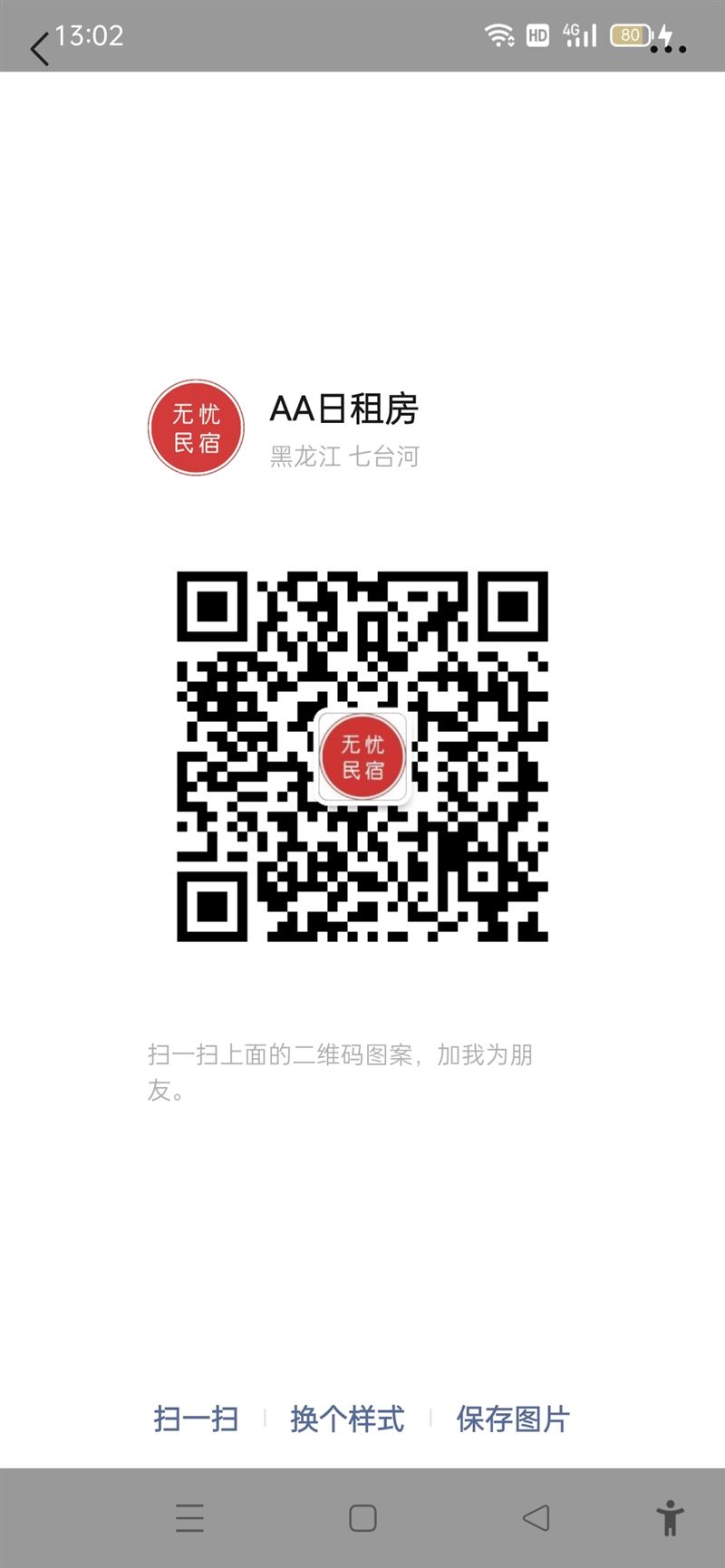This screenshot has height=1568, width=725.
Task: Go back using the top-left arrow
Action: click(x=39, y=49)
